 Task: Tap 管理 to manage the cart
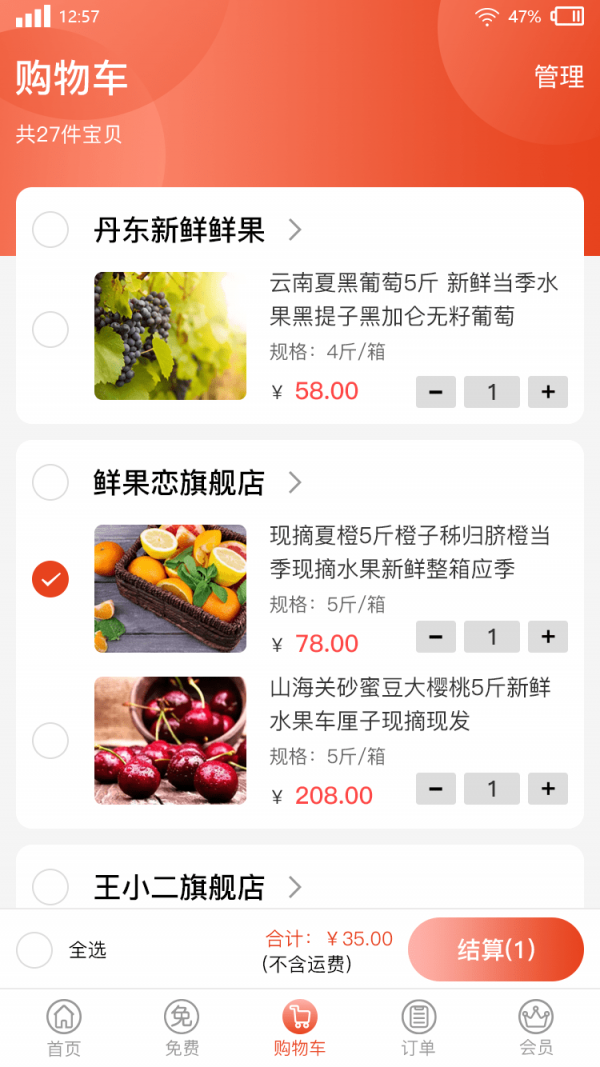(559, 77)
